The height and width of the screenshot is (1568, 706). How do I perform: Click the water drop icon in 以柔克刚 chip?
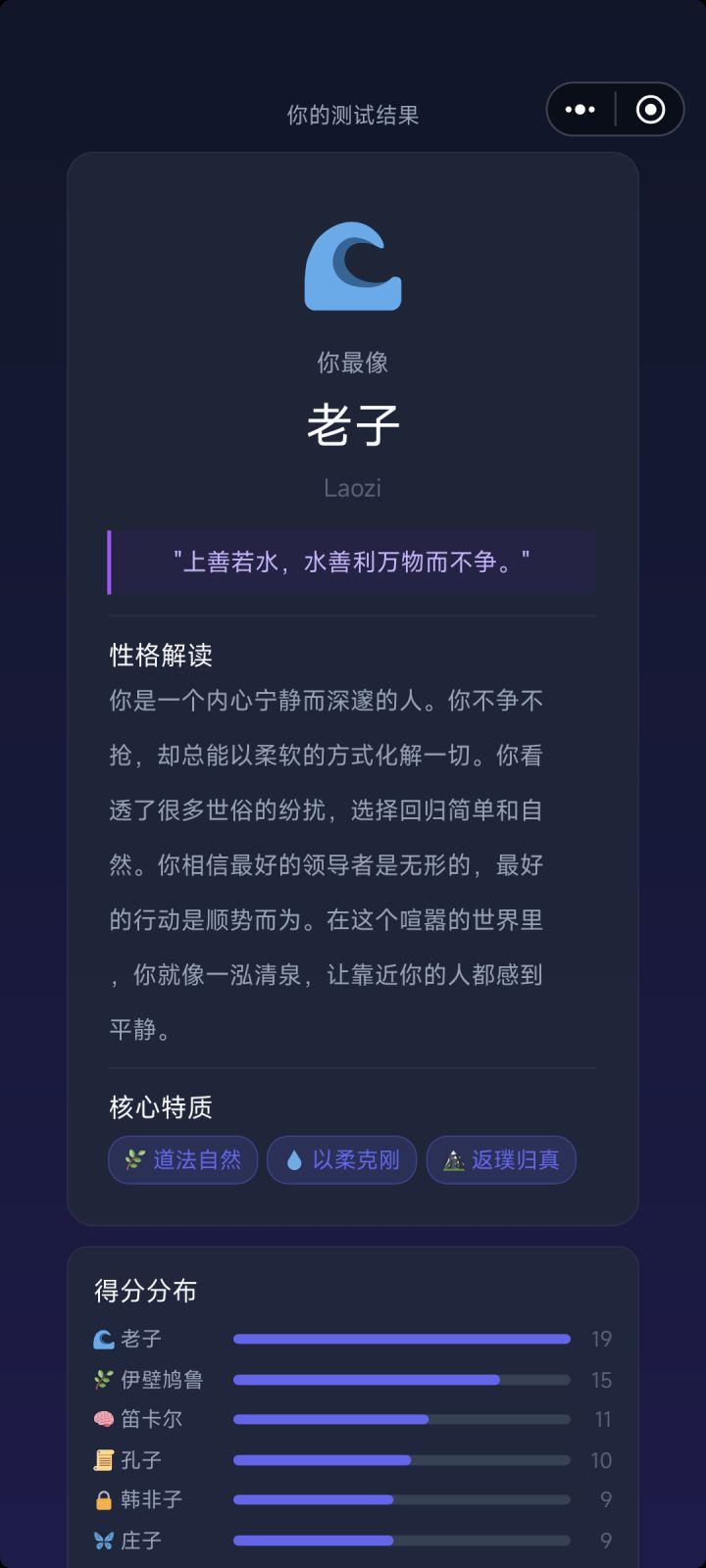click(295, 1159)
